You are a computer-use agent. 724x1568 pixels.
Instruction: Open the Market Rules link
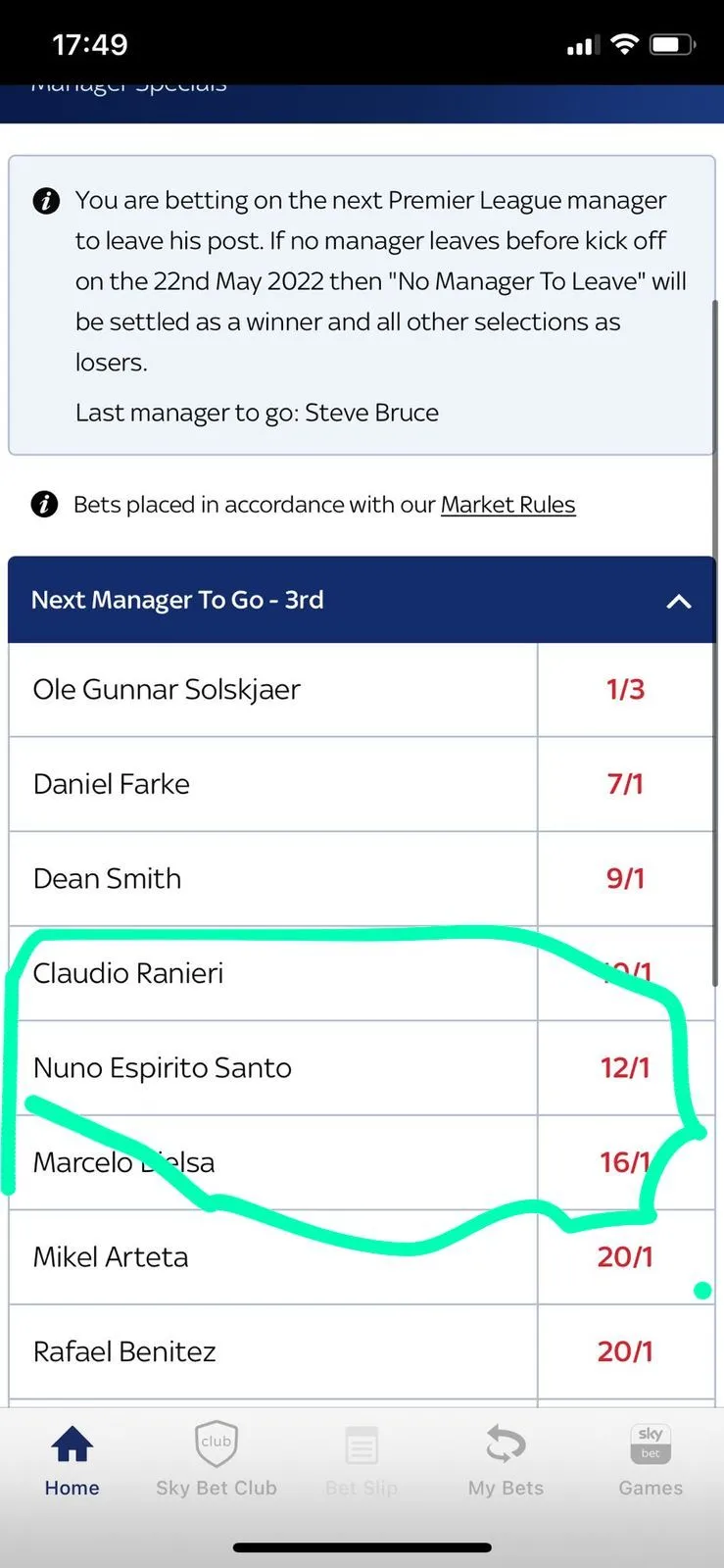pos(507,505)
